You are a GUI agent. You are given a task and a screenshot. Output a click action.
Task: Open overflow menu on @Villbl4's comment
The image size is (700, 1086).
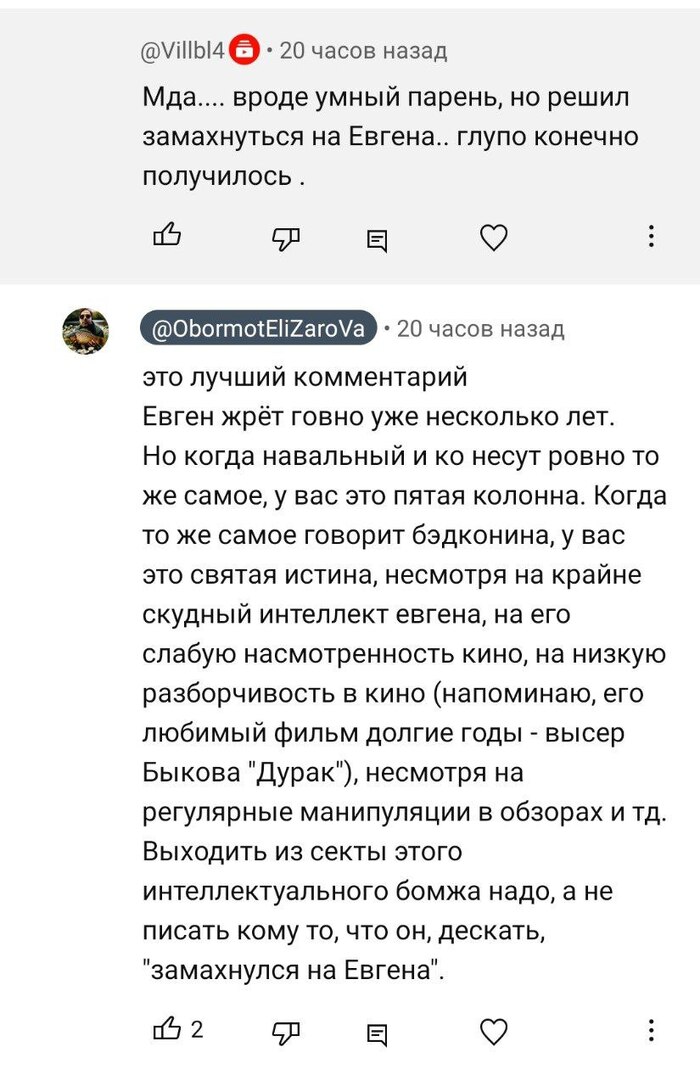(x=651, y=236)
